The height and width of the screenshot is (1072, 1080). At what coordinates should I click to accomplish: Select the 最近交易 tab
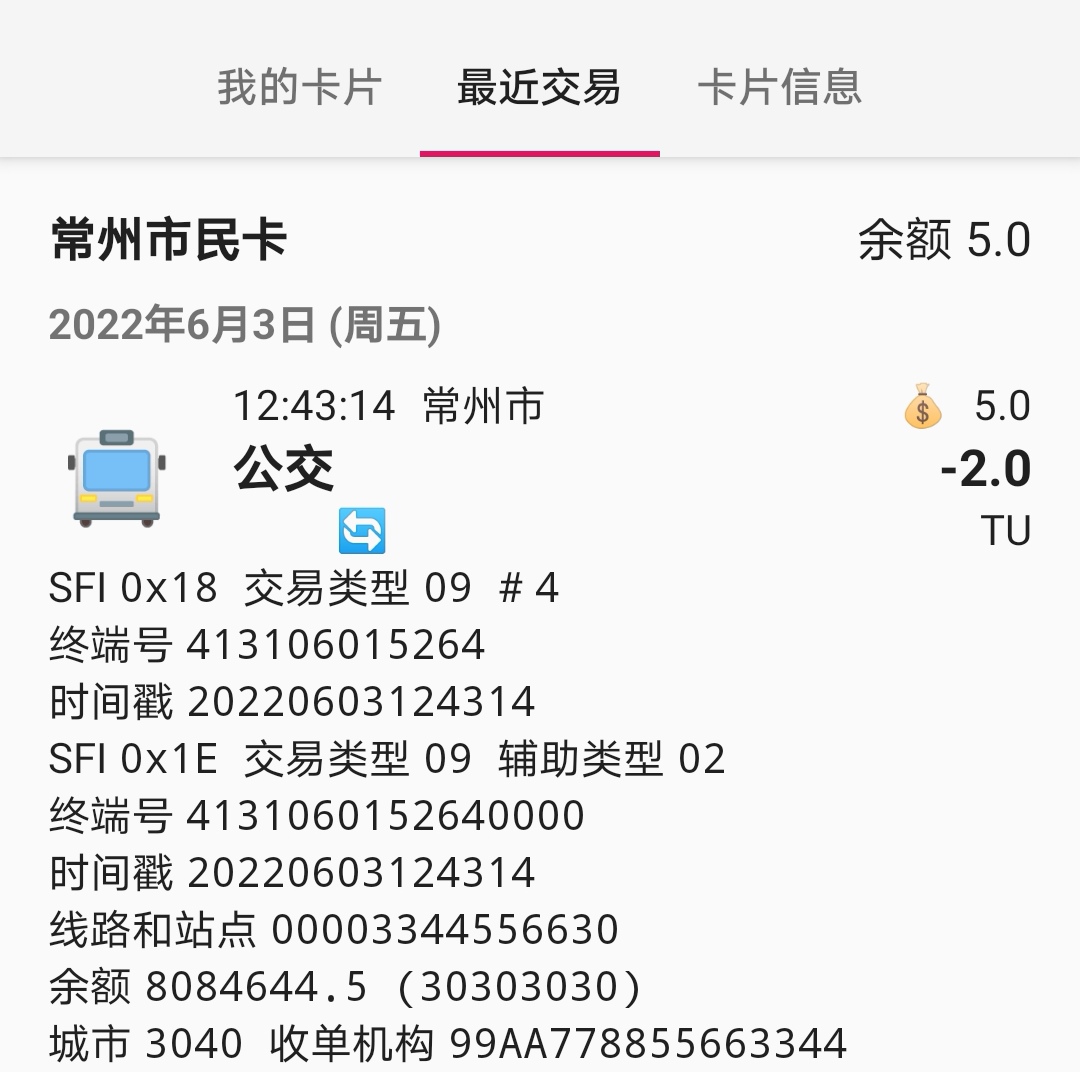(x=539, y=87)
